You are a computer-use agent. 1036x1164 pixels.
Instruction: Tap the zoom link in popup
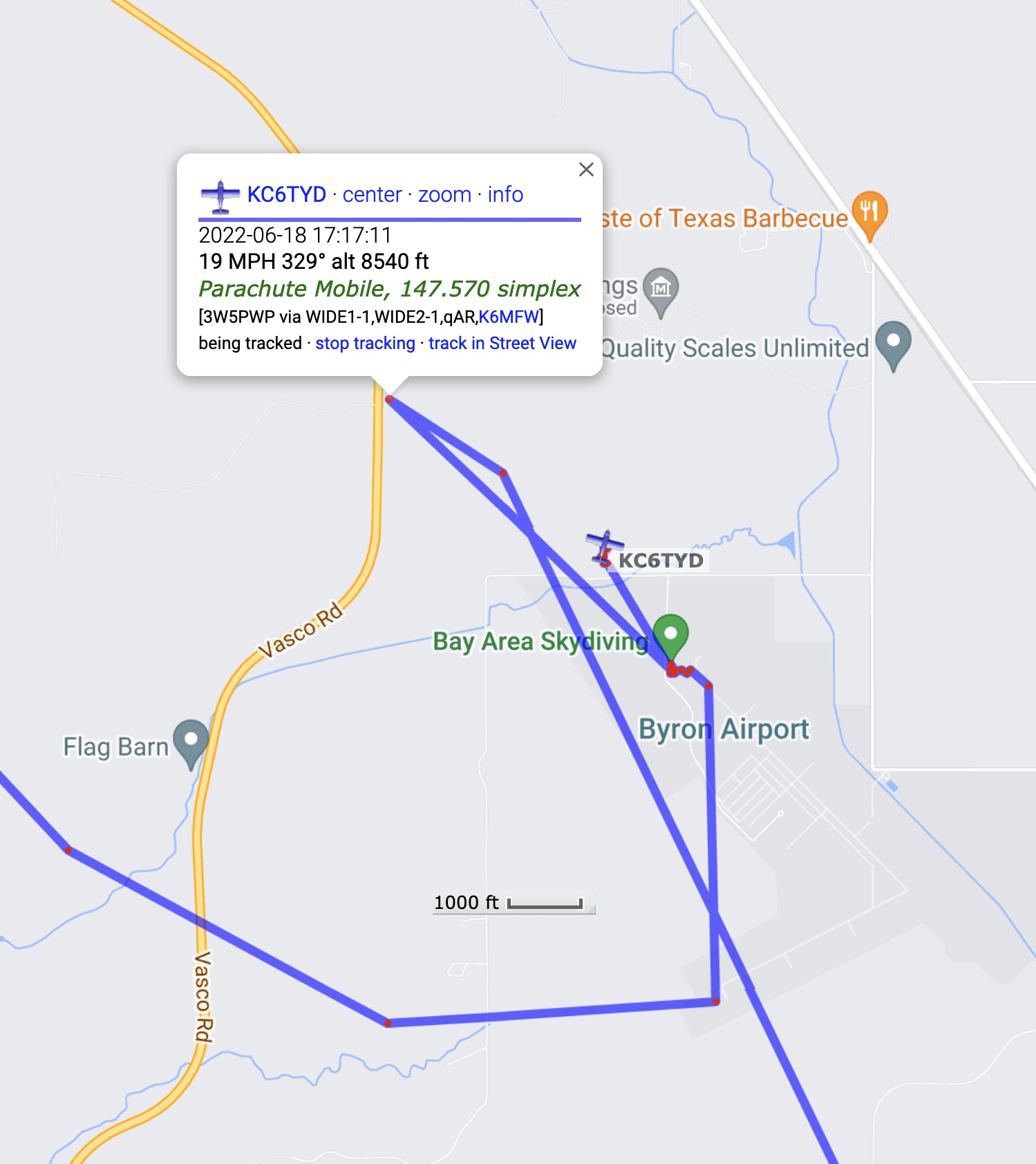[x=444, y=195]
